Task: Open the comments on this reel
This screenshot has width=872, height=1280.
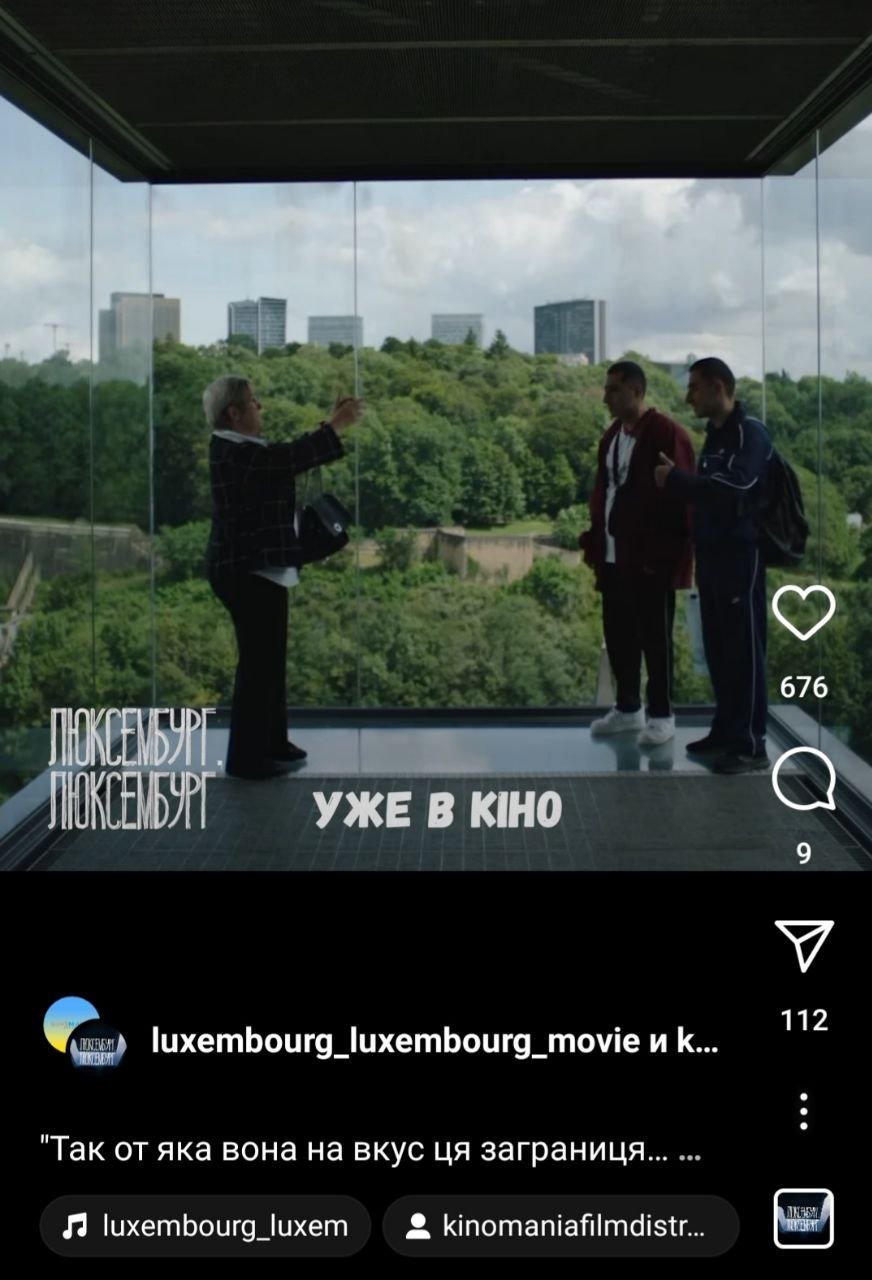Action: pos(804,780)
